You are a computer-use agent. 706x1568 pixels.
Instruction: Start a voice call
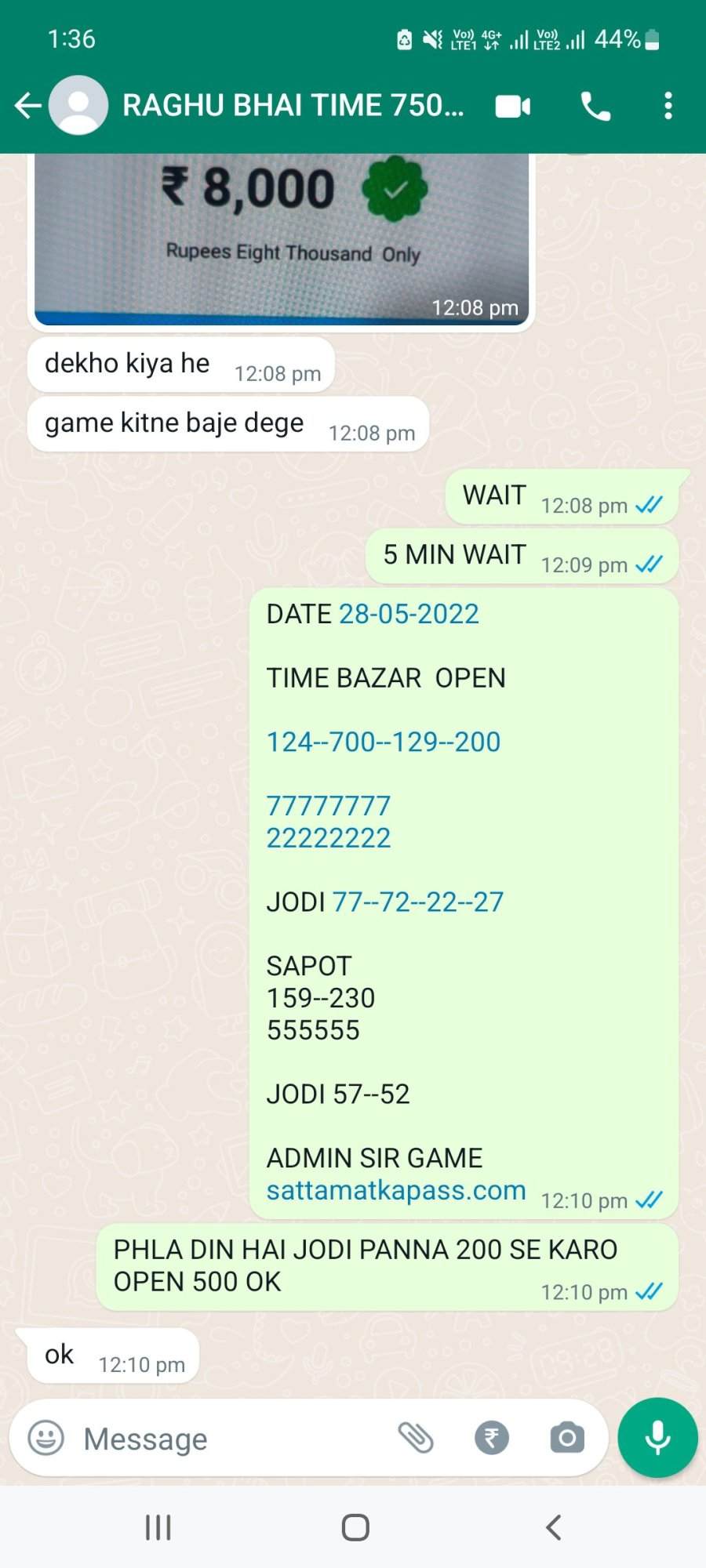[595, 106]
